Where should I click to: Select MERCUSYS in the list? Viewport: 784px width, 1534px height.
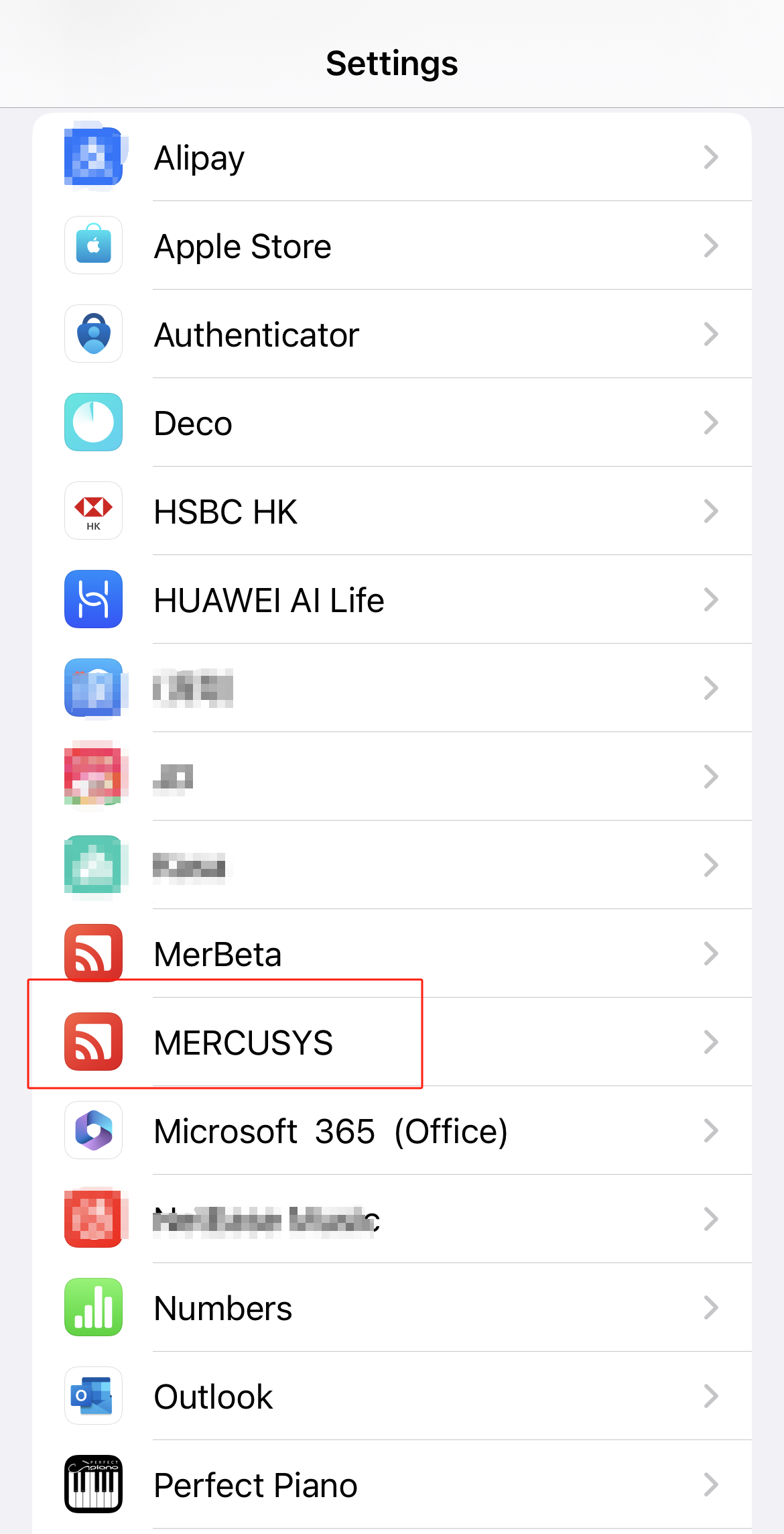click(x=391, y=1043)
